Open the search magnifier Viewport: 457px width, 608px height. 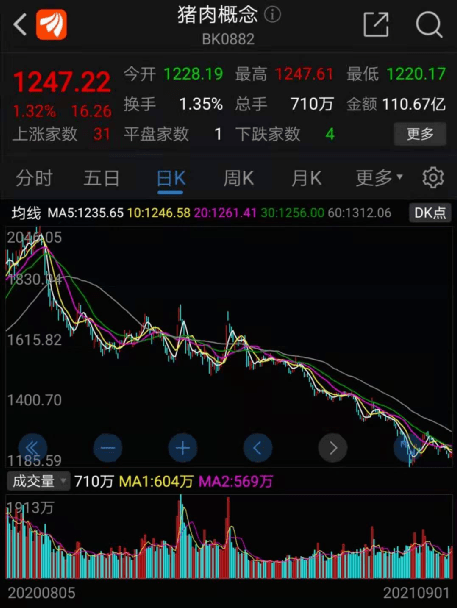[429, 25]
